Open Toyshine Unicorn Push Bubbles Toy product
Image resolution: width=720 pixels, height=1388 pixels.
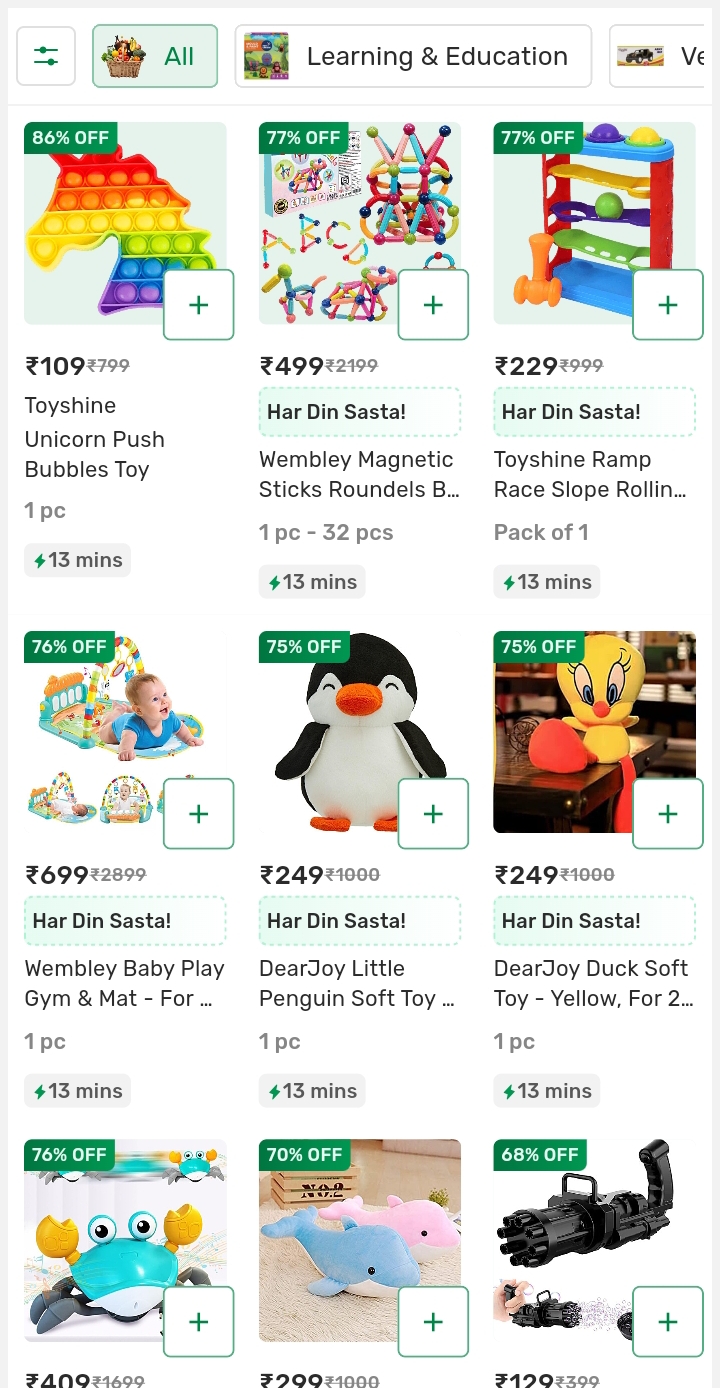point(95,438)
